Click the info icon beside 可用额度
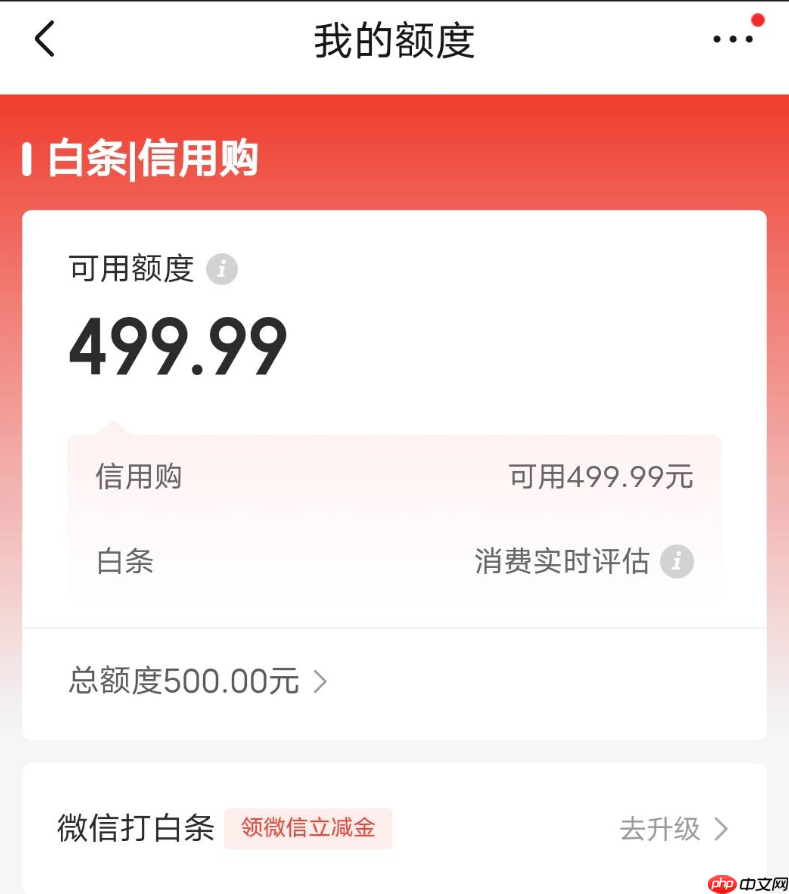 coord(222,268)
